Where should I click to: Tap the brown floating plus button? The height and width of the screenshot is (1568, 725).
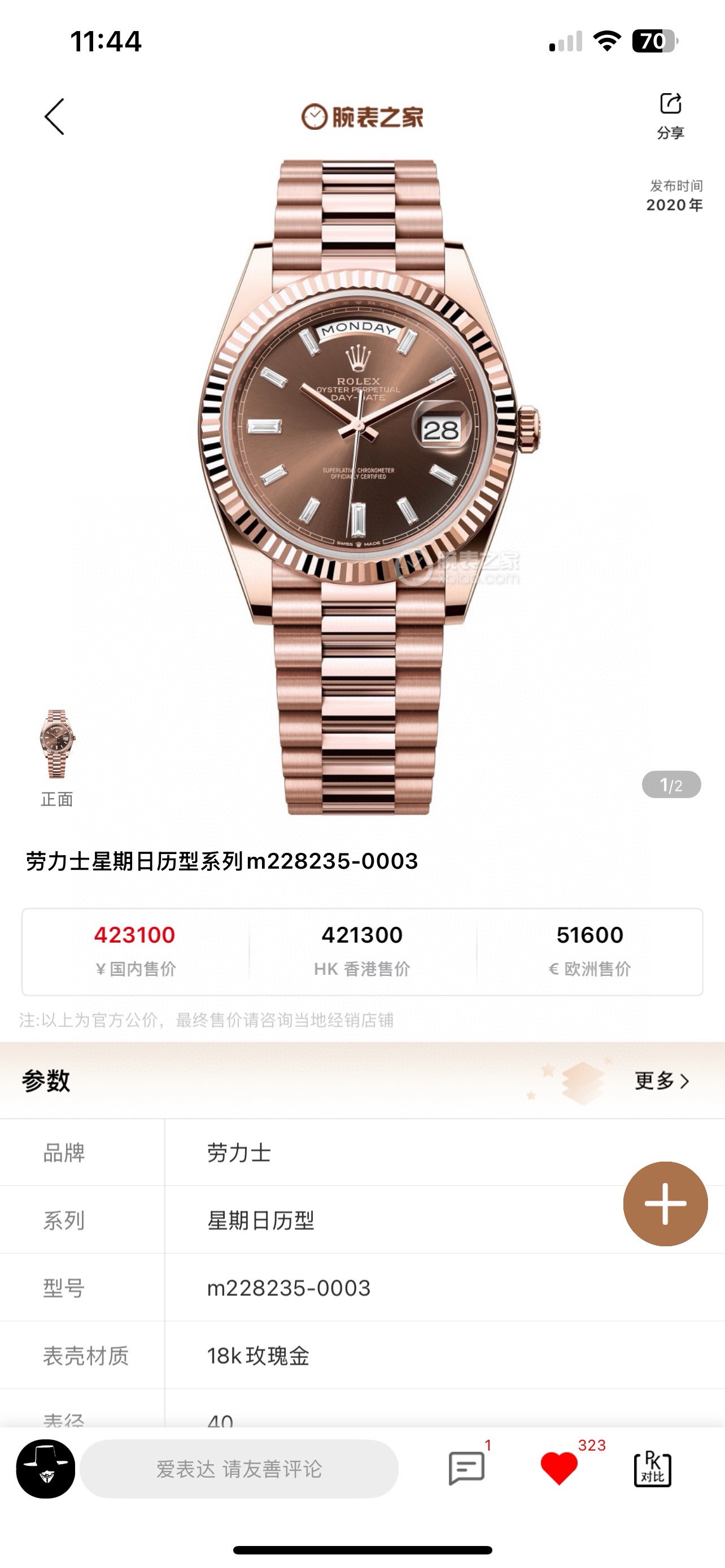coord(665,1203)
